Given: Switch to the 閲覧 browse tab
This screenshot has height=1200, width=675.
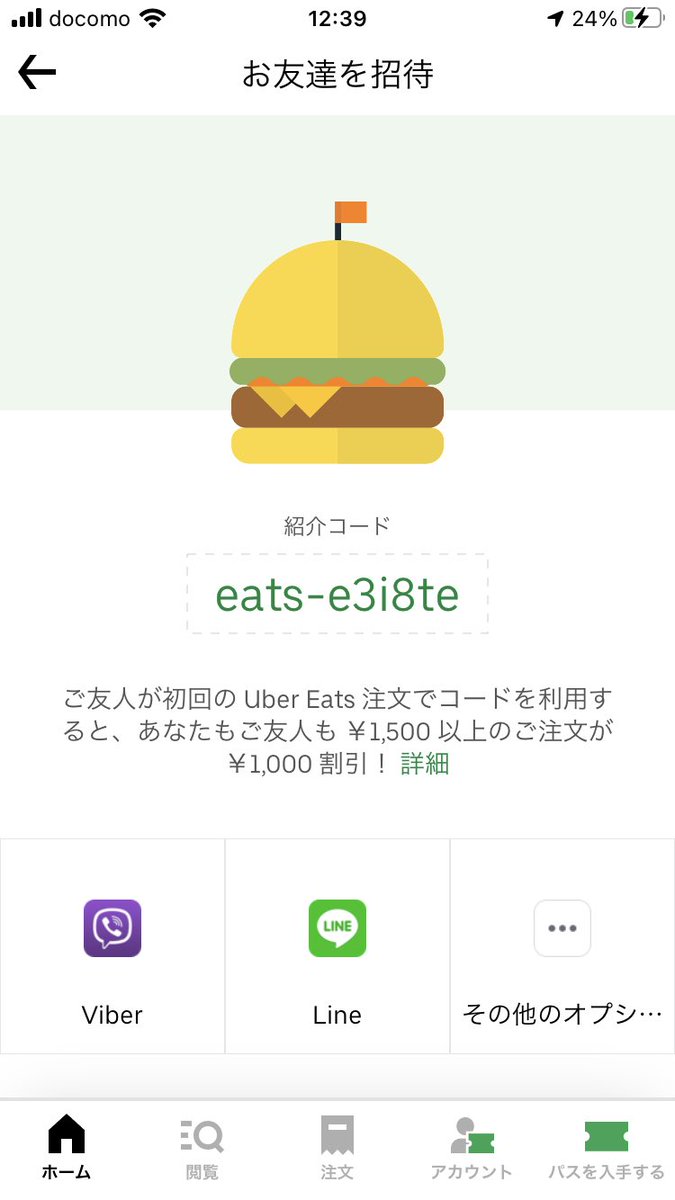Looking at the screenshot, I should 202,1148.
